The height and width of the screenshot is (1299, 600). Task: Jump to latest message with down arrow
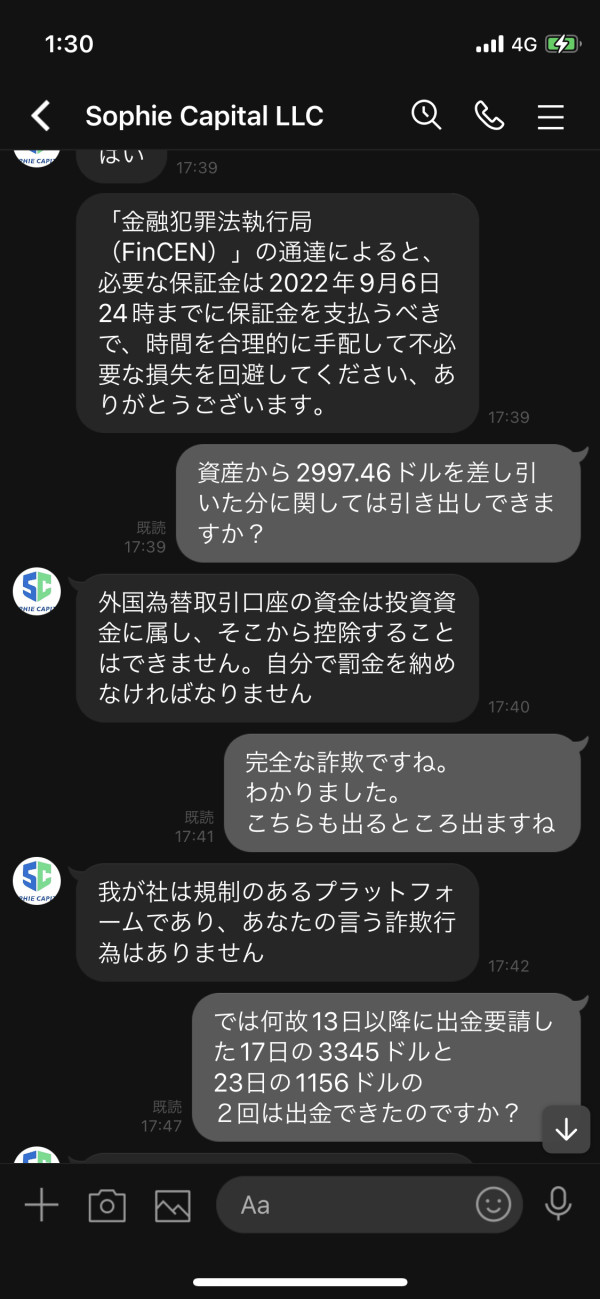tap(566, 1130)
